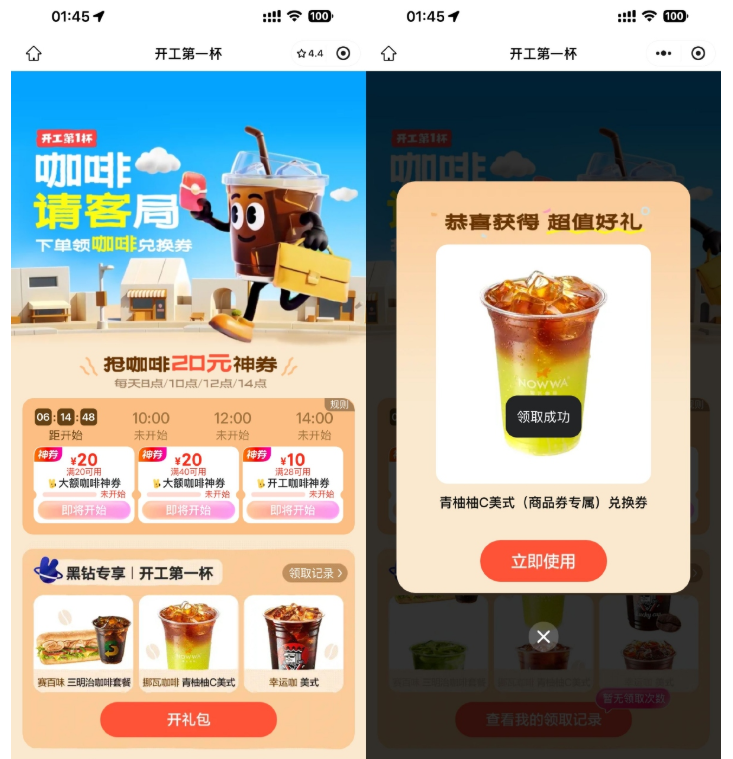Dismiss the 恭喜获得 reward popup
This screenshot has height=759, width=733.
(x=543, y=636)
